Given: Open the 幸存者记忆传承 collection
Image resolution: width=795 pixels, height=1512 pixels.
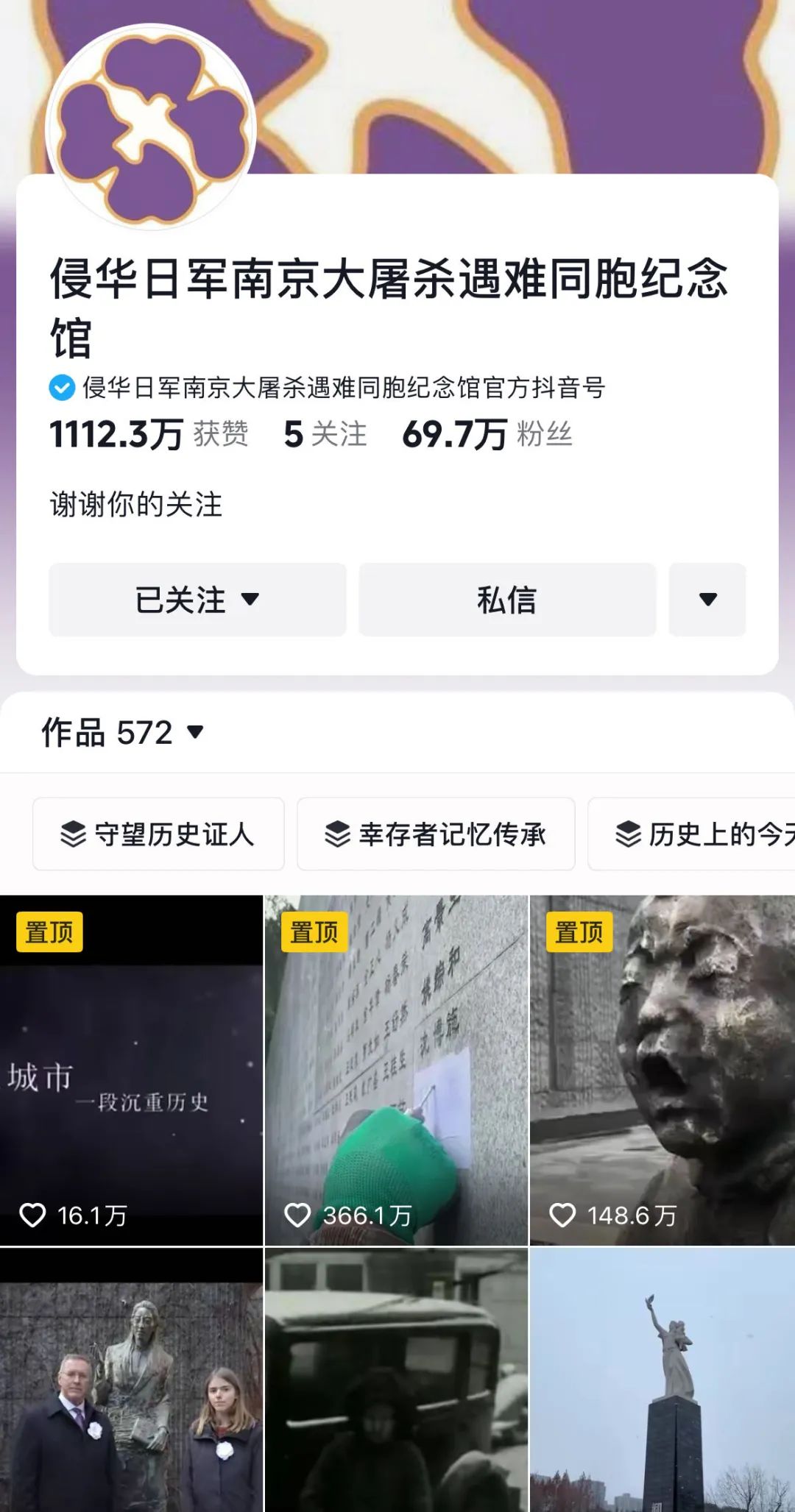Looking at the screenshot, I should pyautogui.click(x=436, y=834).
